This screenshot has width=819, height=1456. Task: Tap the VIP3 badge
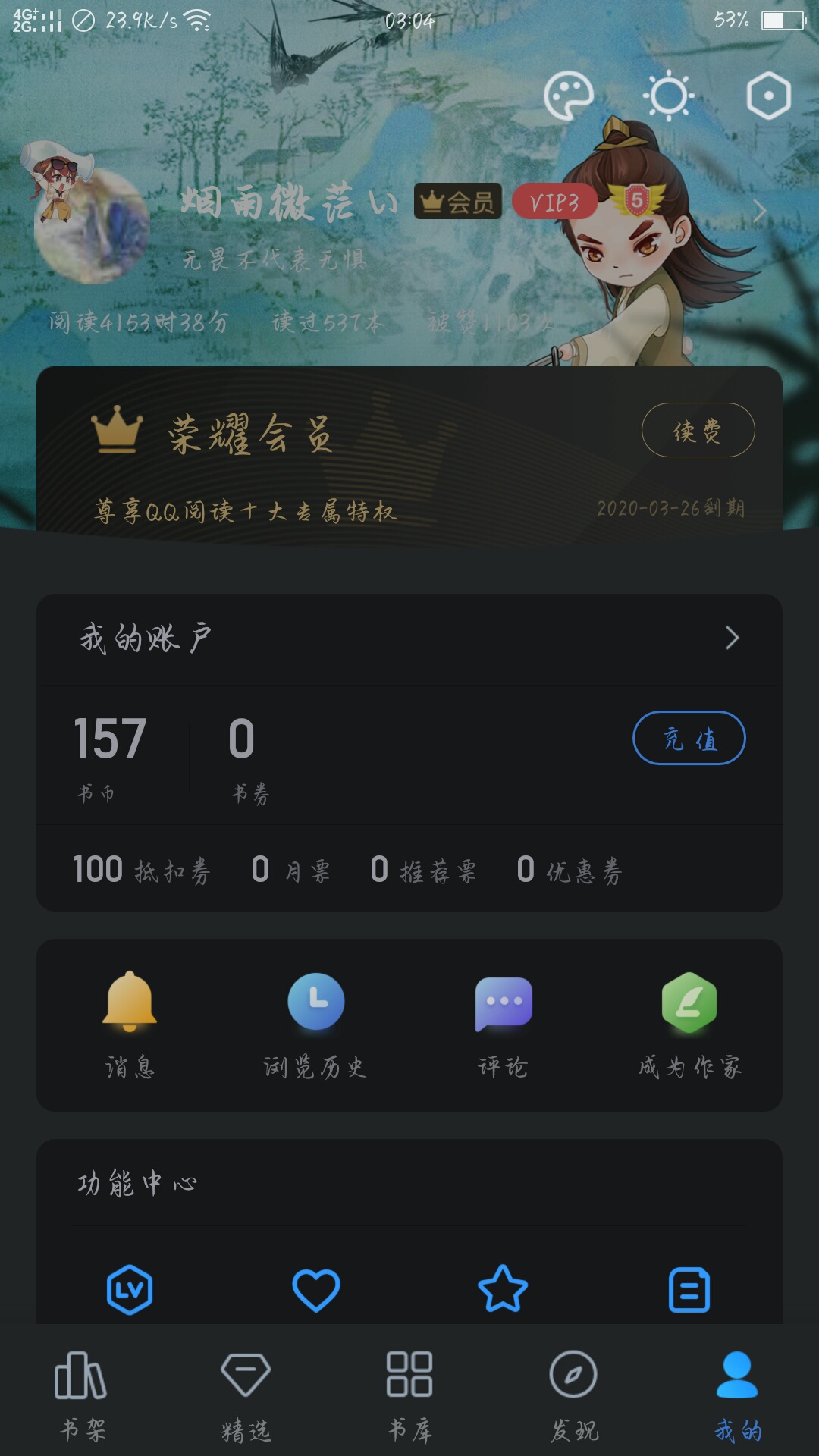[x=554, y=202]
